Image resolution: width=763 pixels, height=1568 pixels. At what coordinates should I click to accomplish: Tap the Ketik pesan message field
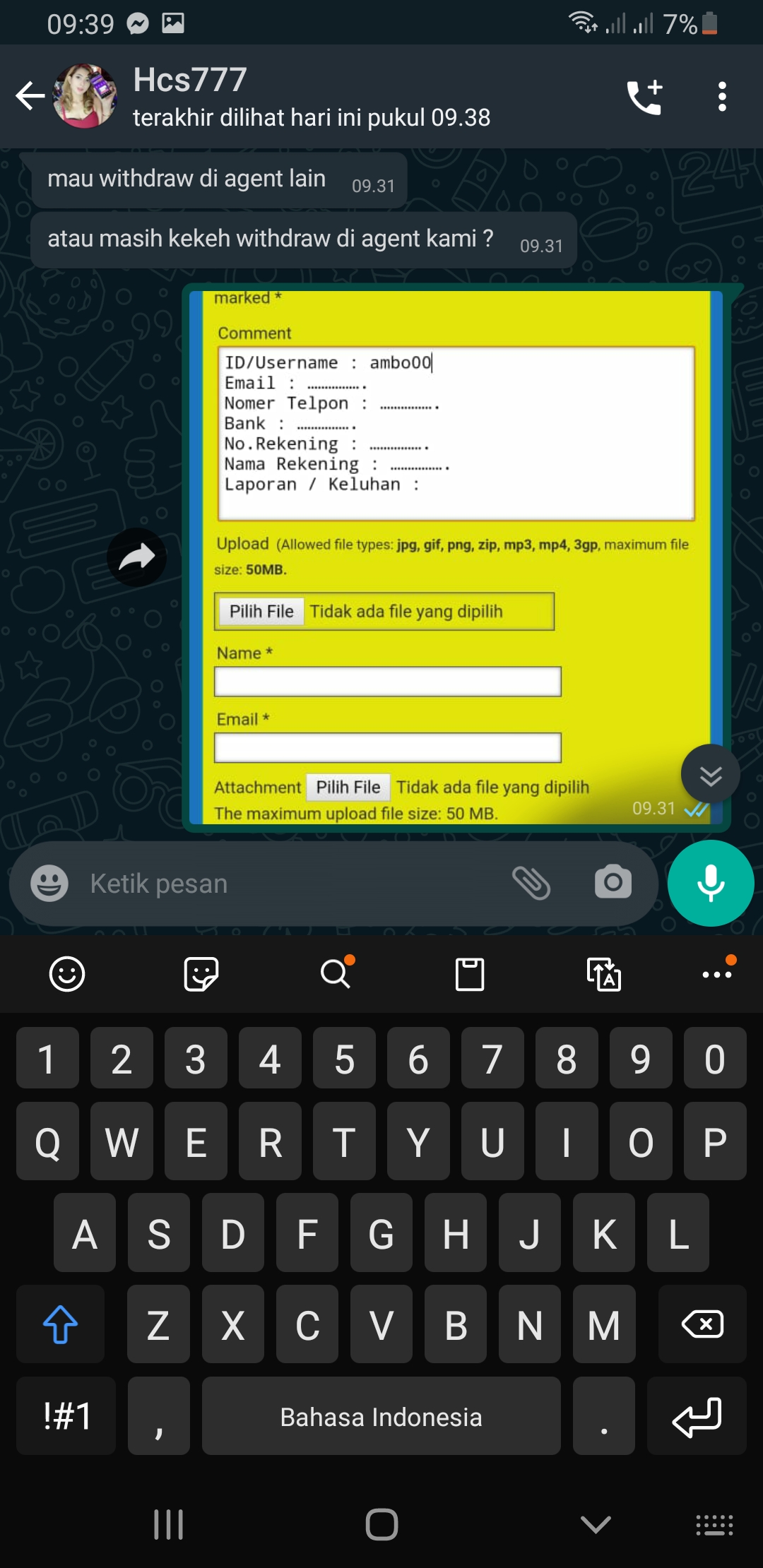pos(290,884)
